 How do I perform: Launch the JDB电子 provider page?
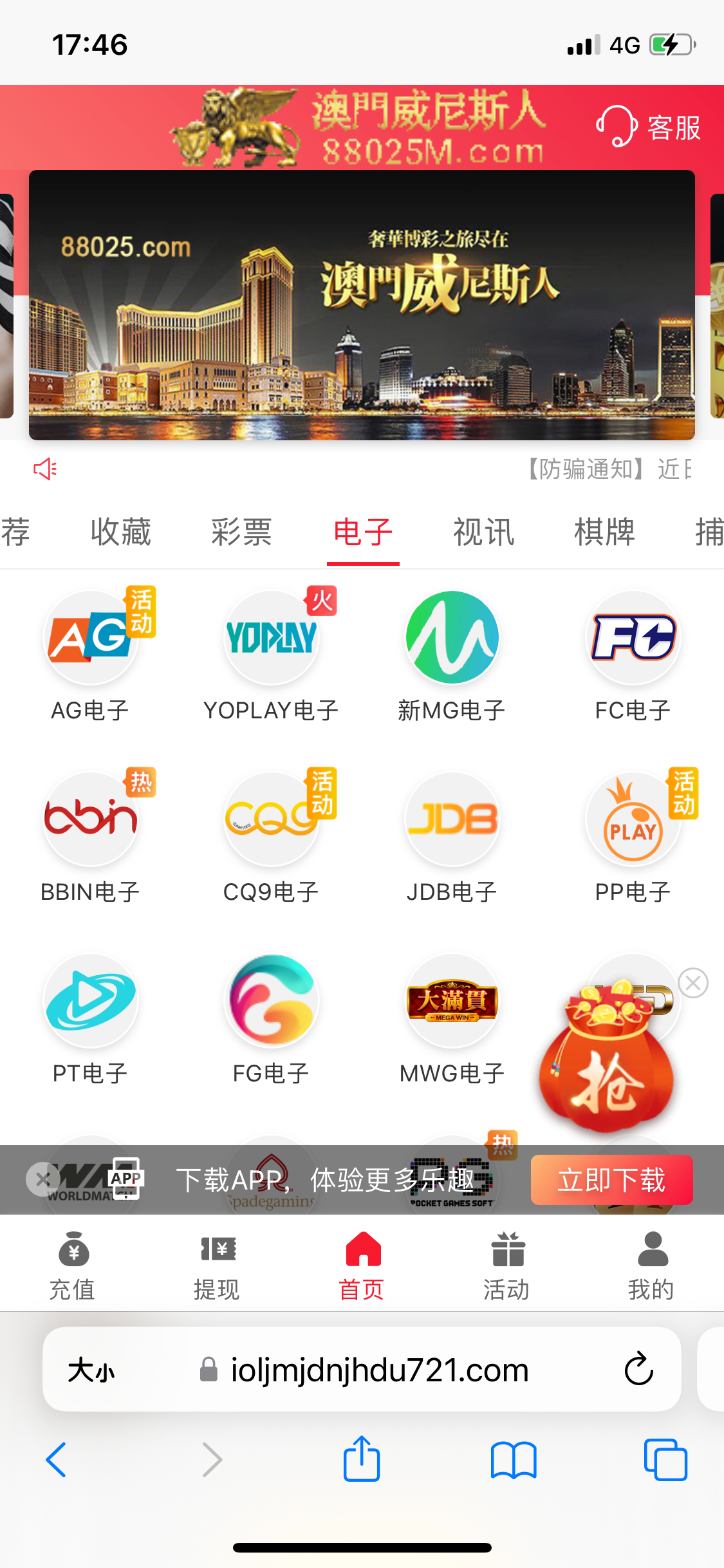(x=452, y=819)
